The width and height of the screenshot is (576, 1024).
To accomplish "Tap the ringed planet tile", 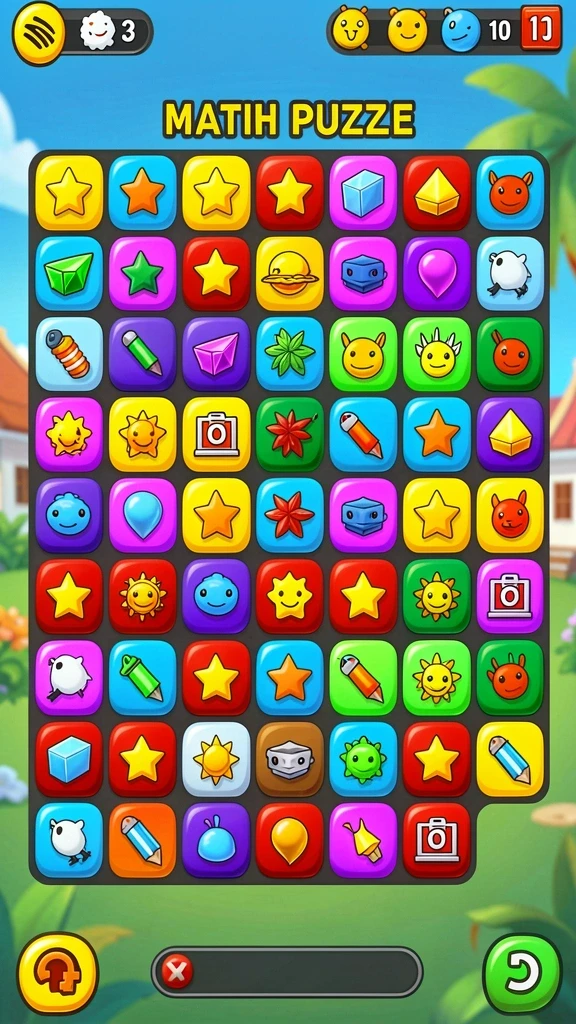I will [x=289, y=273].
